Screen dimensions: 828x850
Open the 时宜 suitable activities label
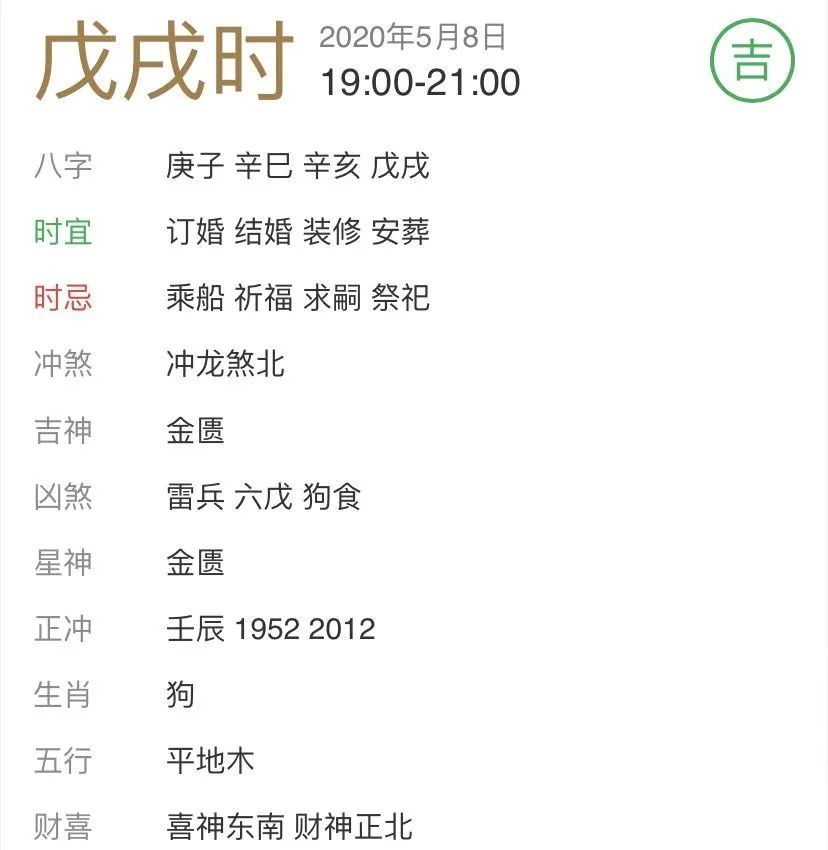(62, 233)
